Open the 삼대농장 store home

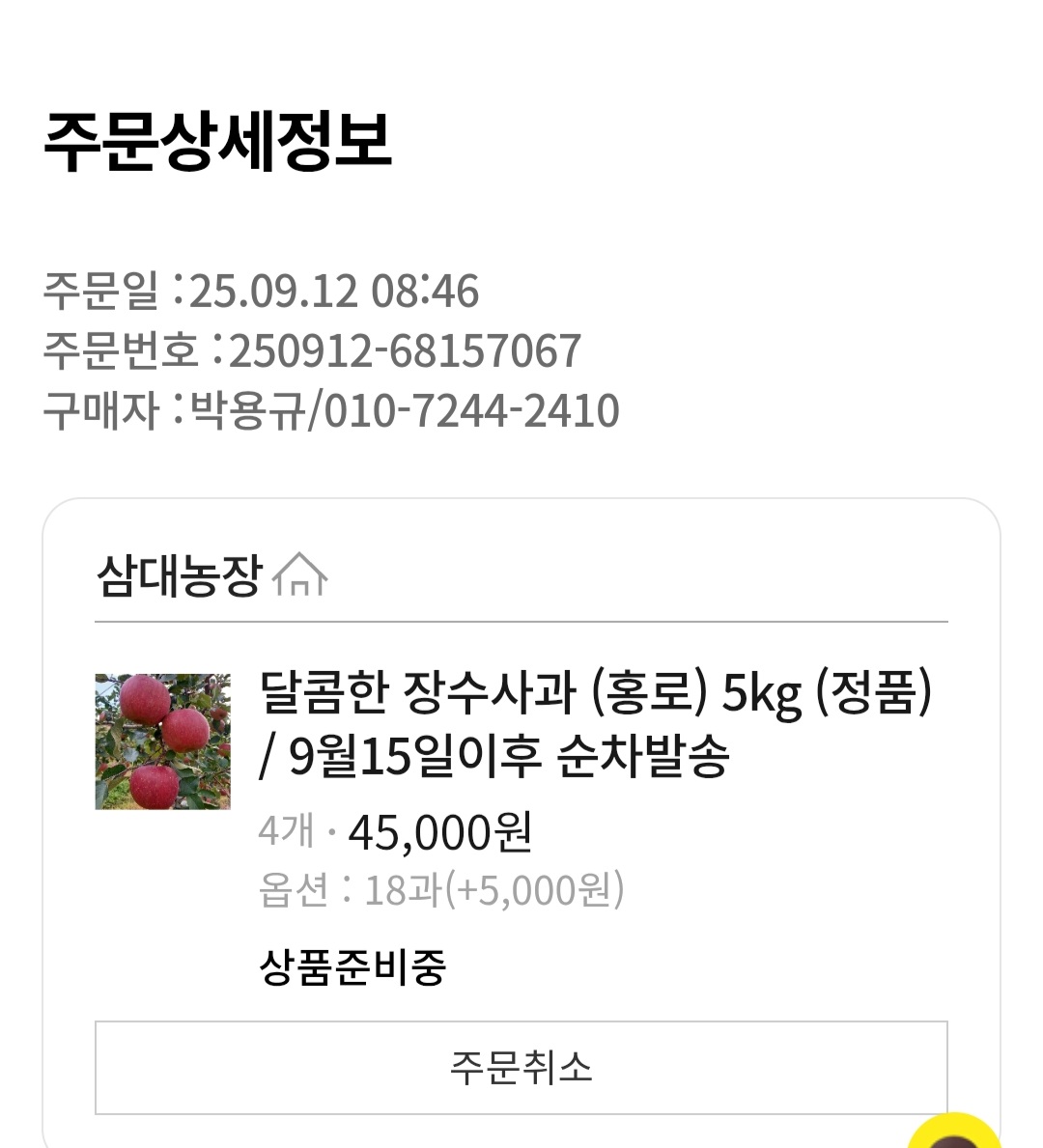pos(211,575)
